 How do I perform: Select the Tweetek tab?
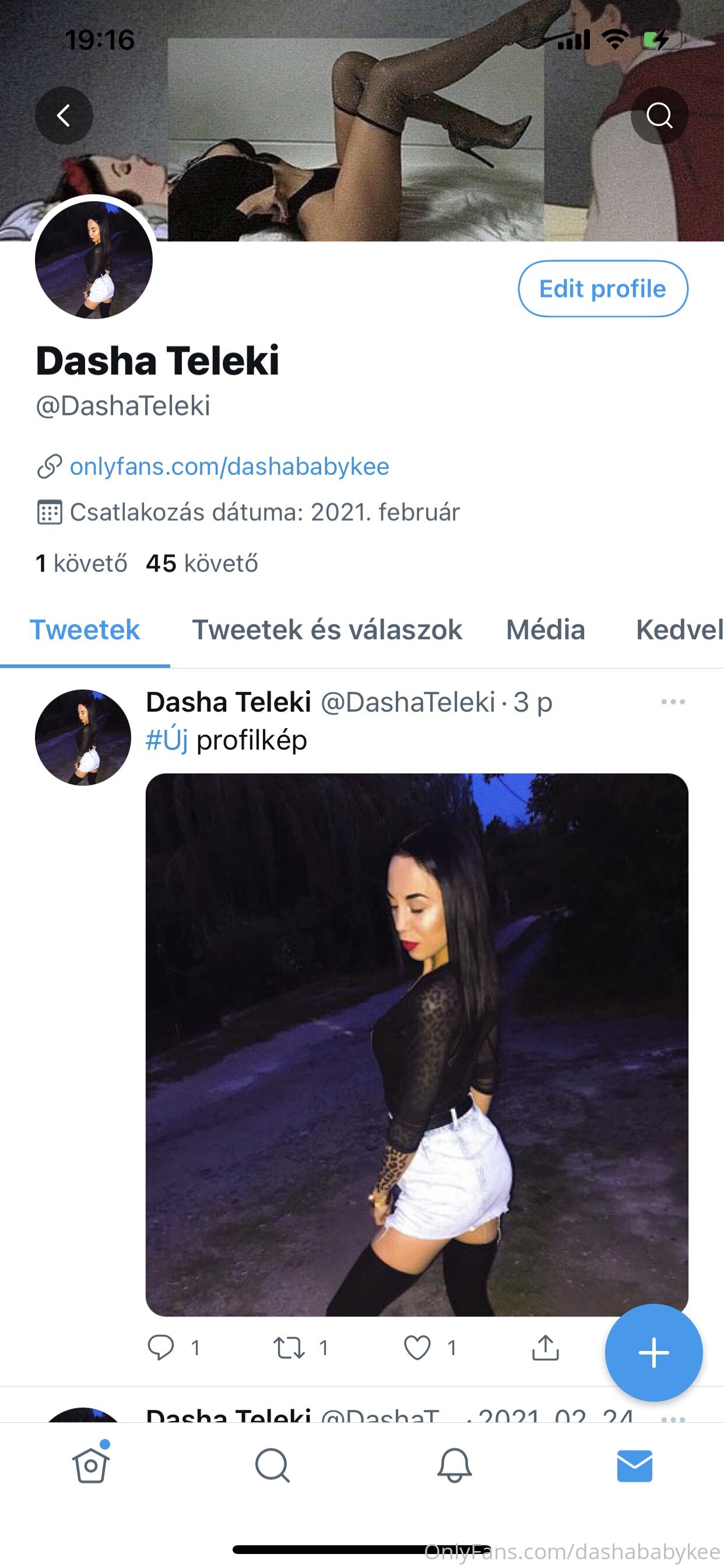pyautogui.click(x=85, y=630)
